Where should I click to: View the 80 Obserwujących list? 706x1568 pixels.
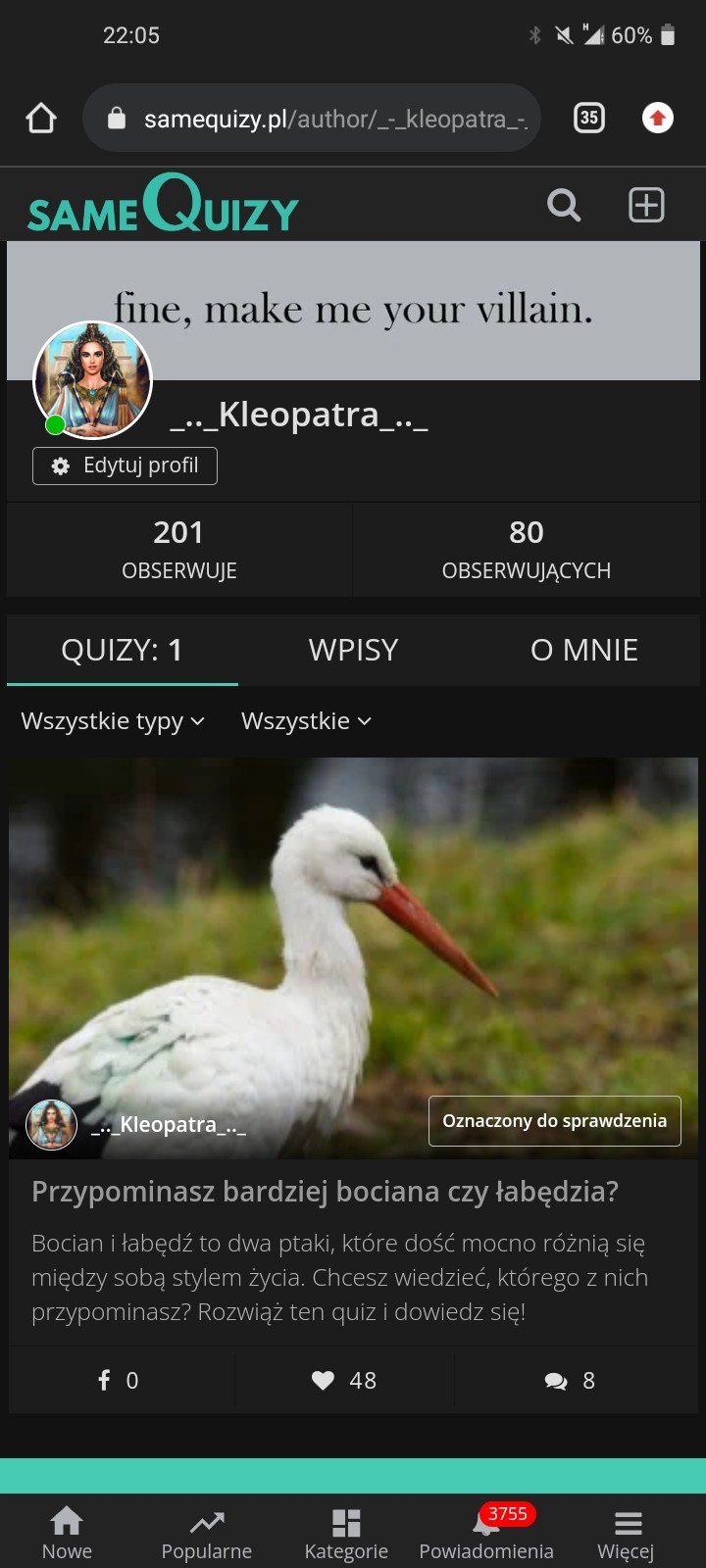point(527,549)
